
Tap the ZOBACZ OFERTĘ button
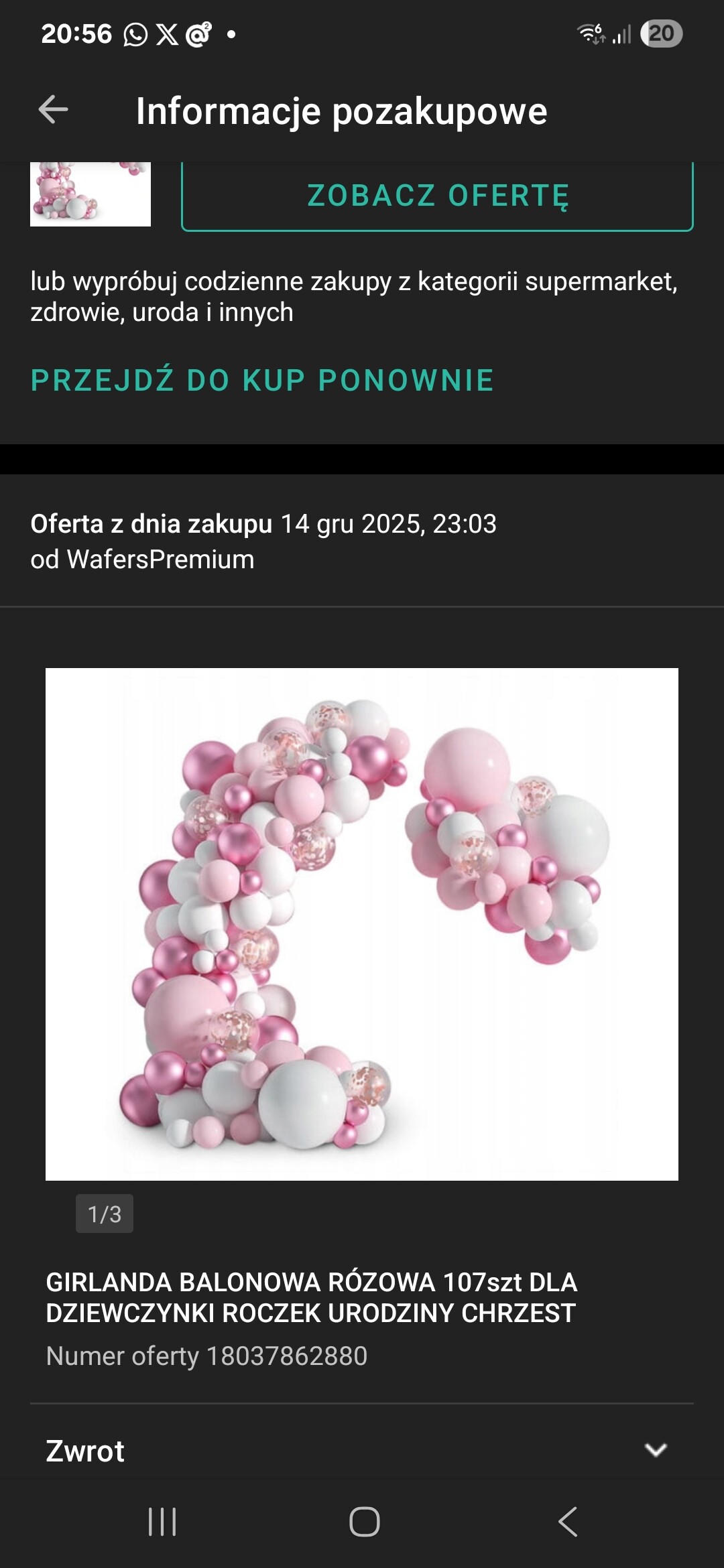437,196
